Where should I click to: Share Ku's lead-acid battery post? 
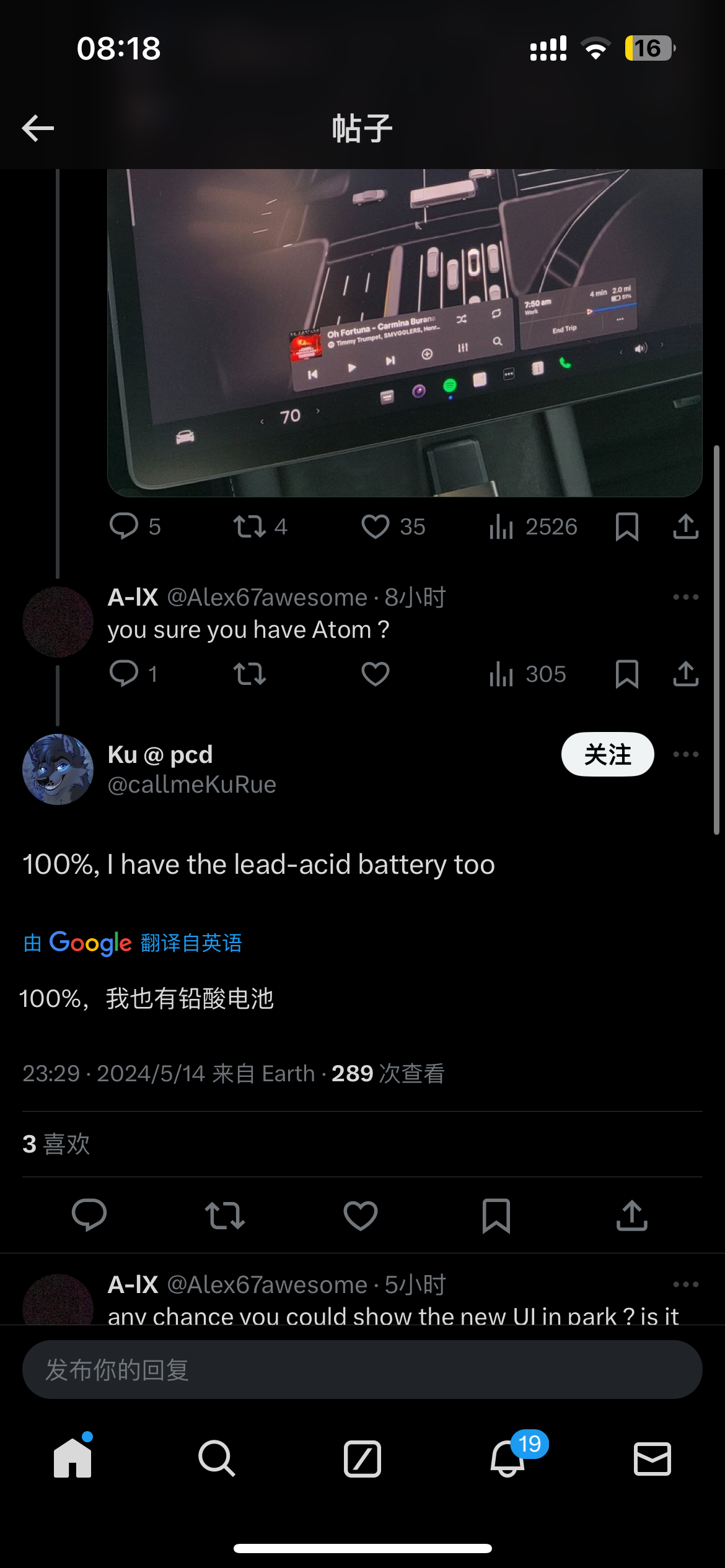click(x=631, y=1215)
